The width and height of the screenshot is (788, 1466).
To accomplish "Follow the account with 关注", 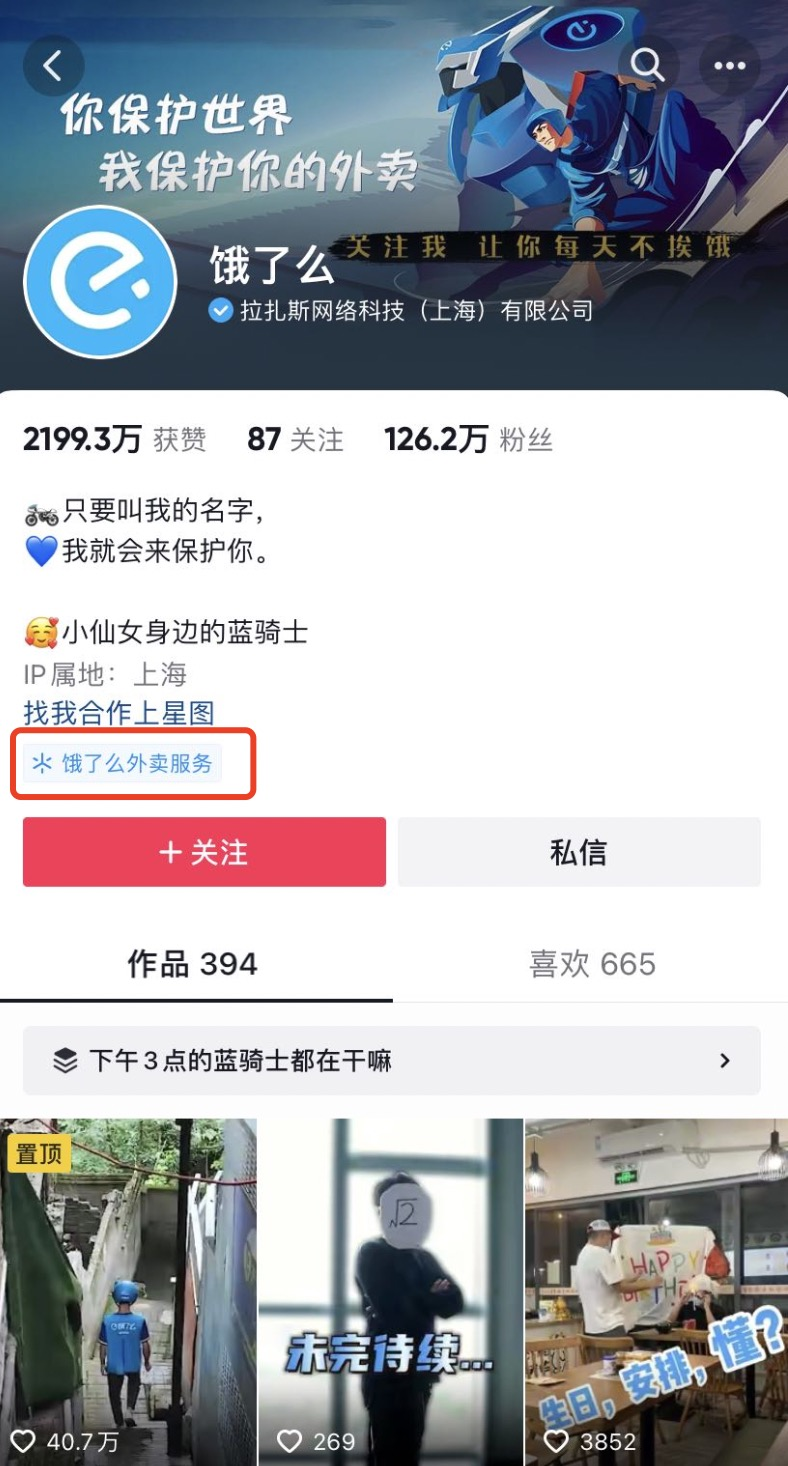I will (204, 852).
